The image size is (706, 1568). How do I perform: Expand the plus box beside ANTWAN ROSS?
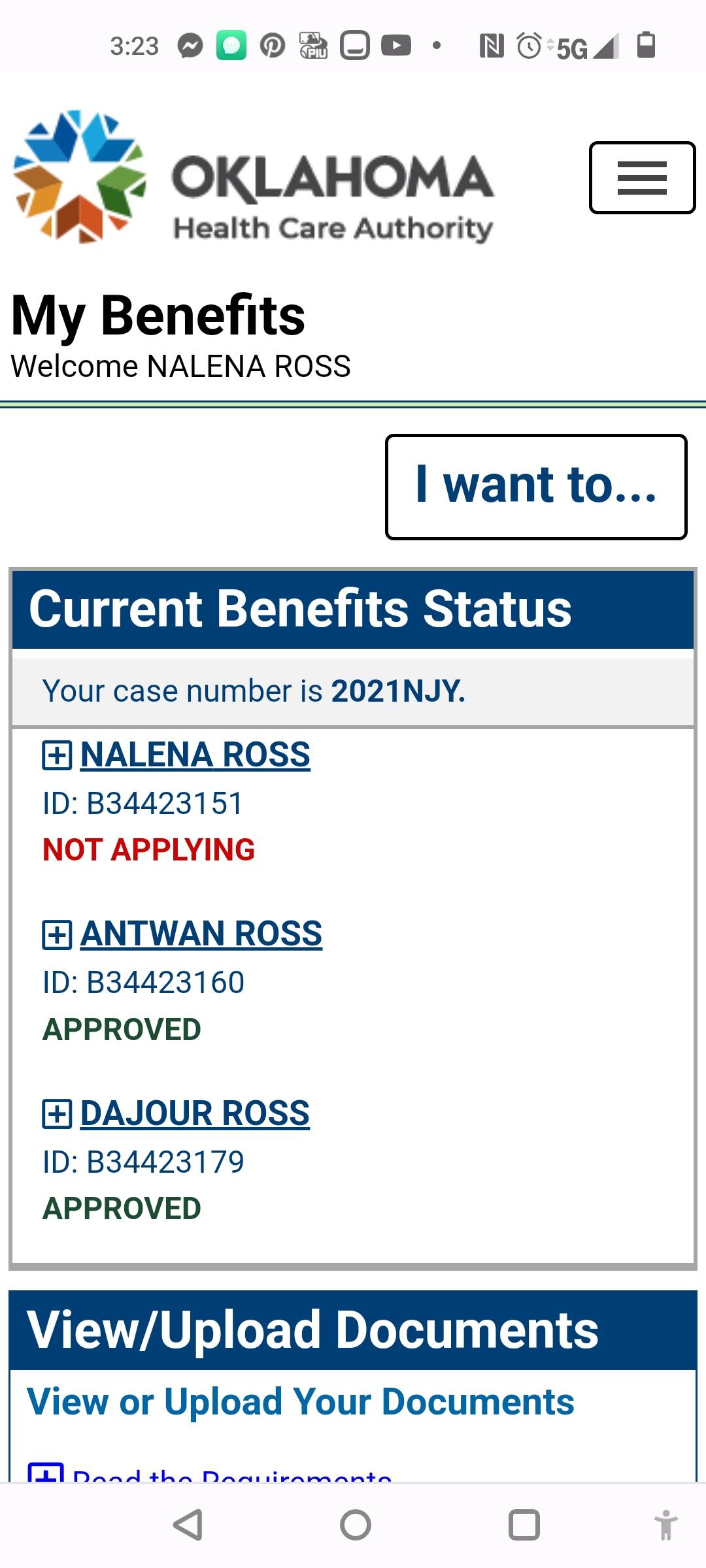(x=58, y=935)
